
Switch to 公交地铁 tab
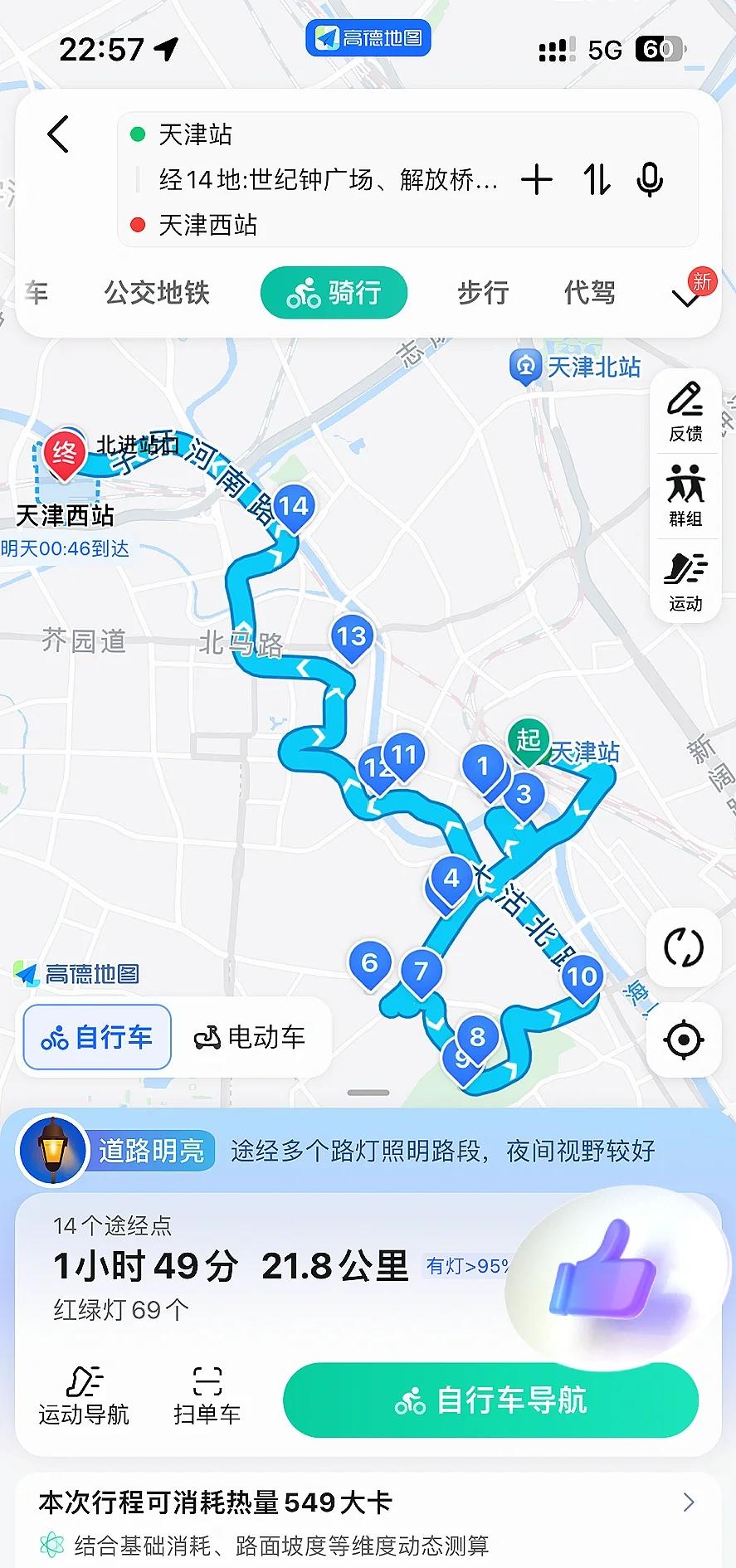[157, 292]
